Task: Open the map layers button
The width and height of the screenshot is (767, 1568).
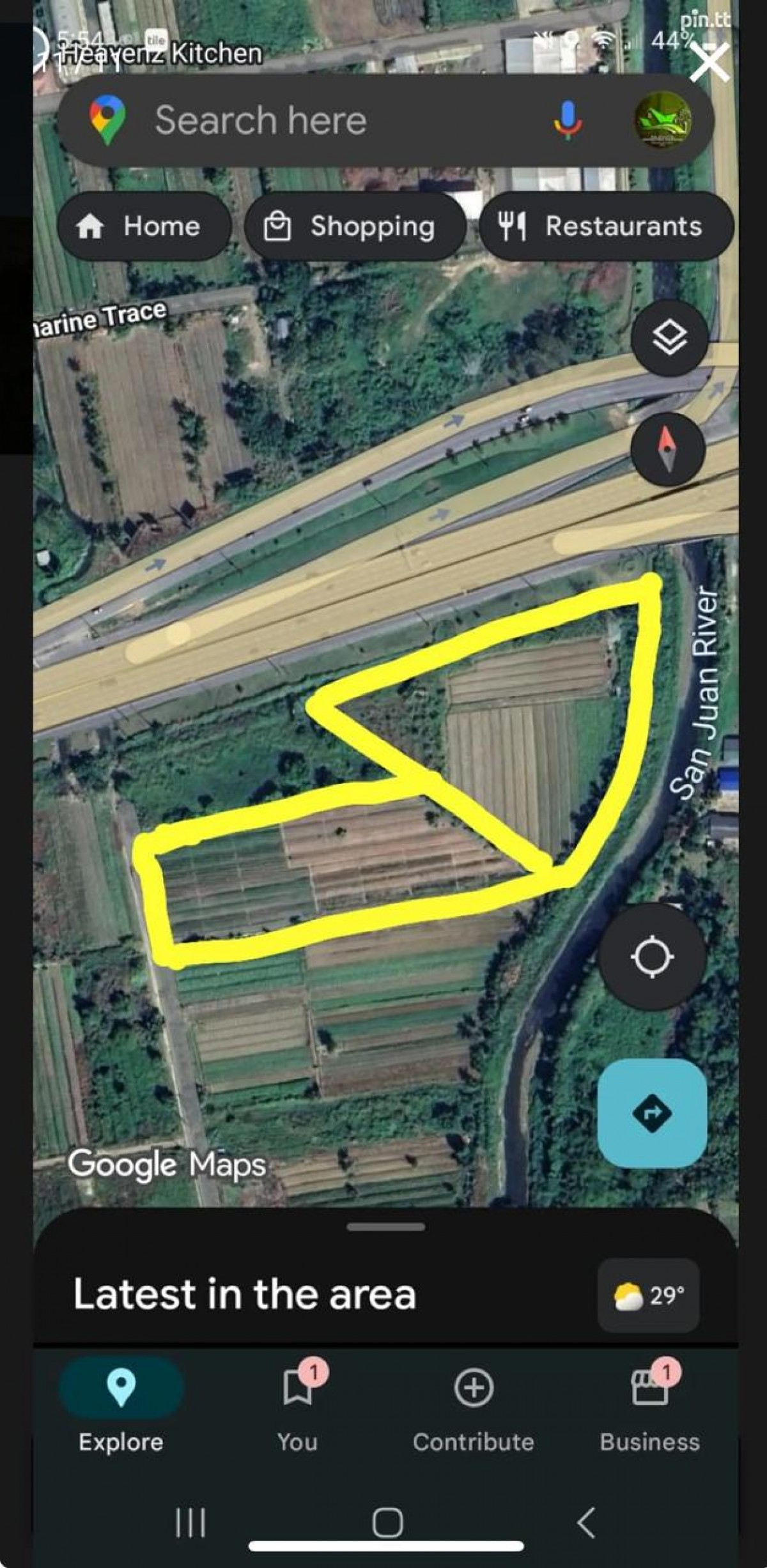Action: tap(669, 337)
